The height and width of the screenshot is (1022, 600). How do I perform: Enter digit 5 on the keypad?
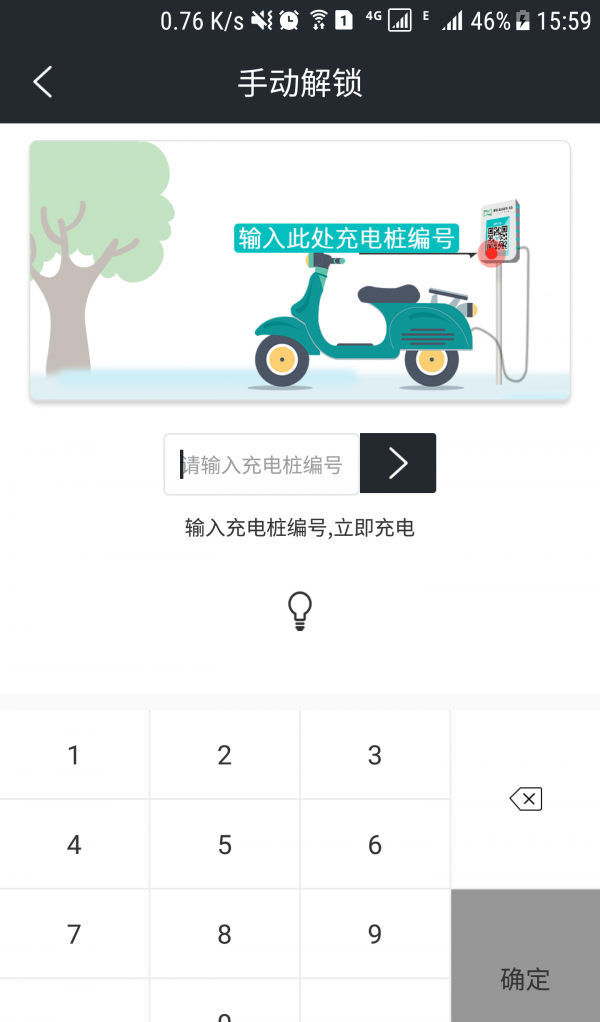pyautogui.click(x=225, y=845)
